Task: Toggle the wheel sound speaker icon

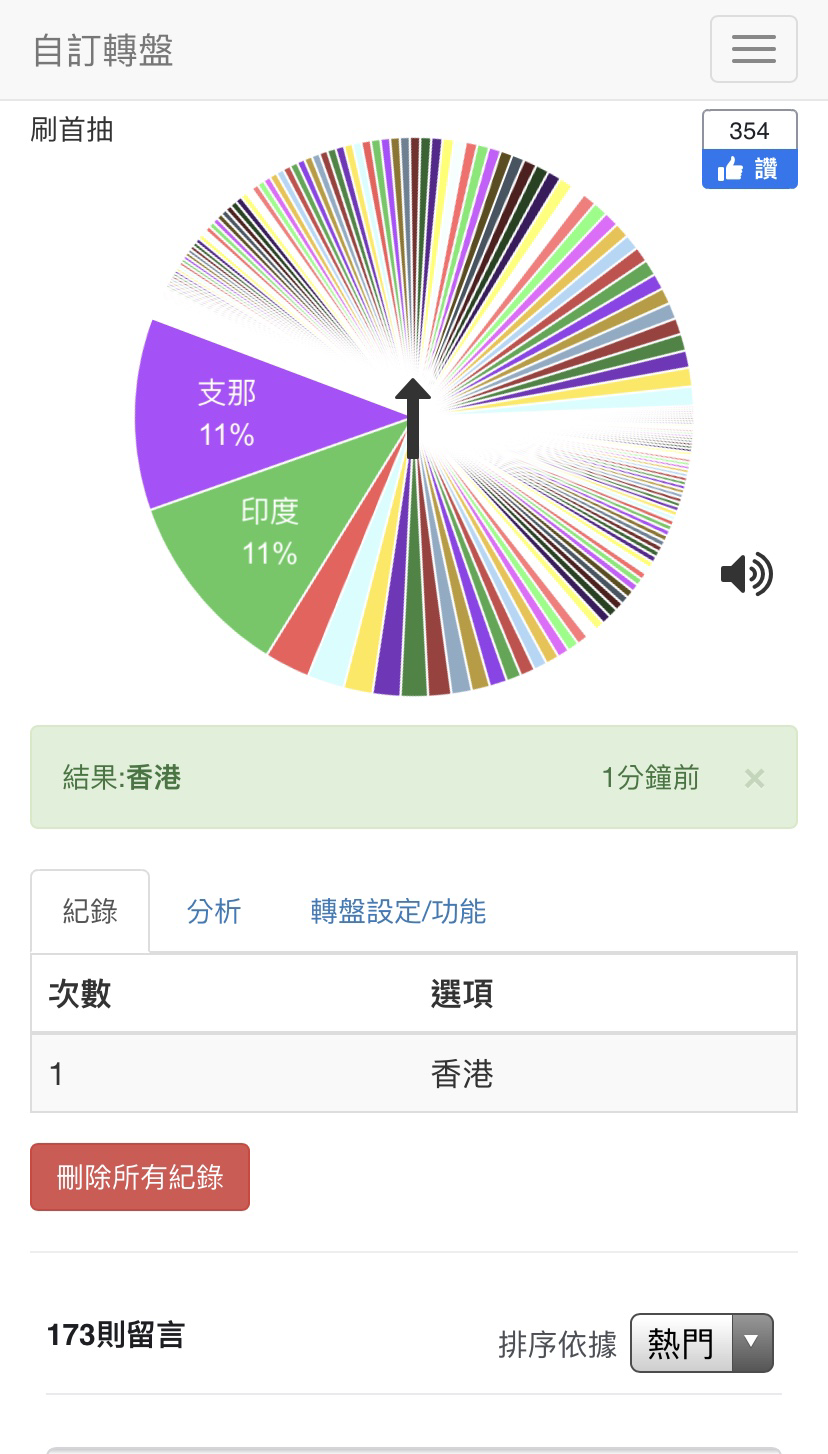Action: coord(746,574)
